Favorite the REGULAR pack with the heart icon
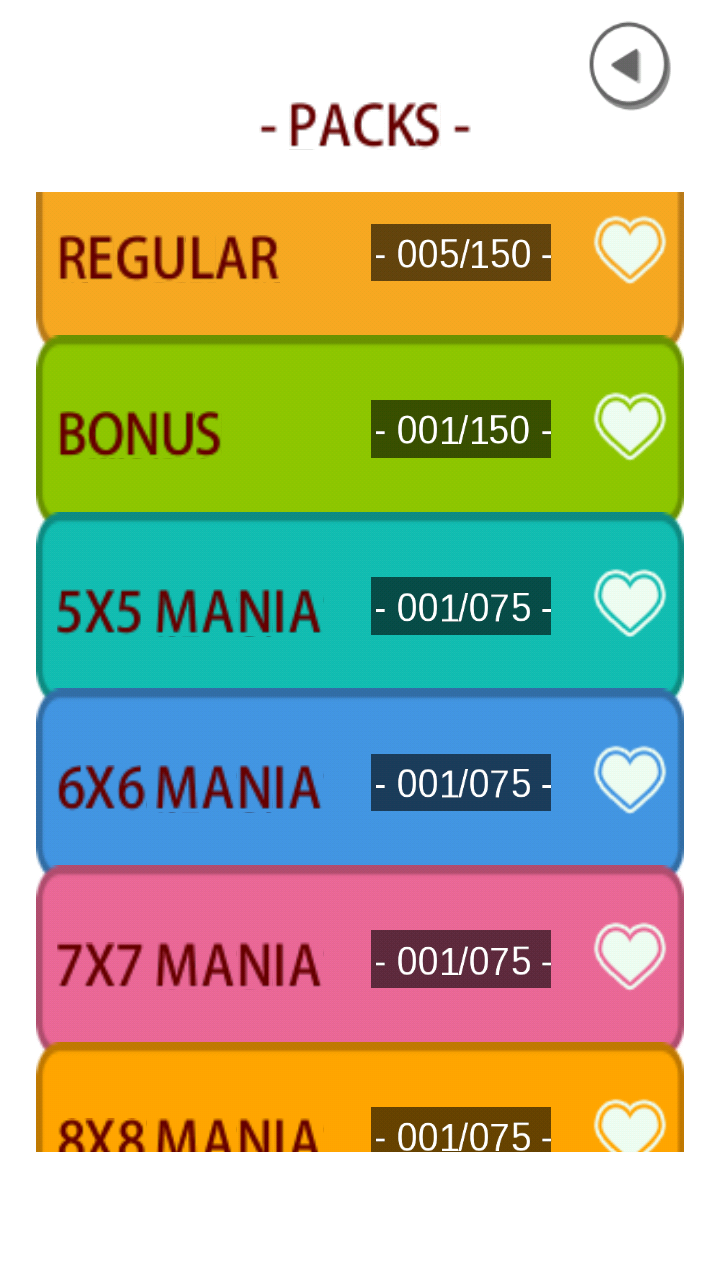This screenshot has height=1280, width=720. pos(630,252)
